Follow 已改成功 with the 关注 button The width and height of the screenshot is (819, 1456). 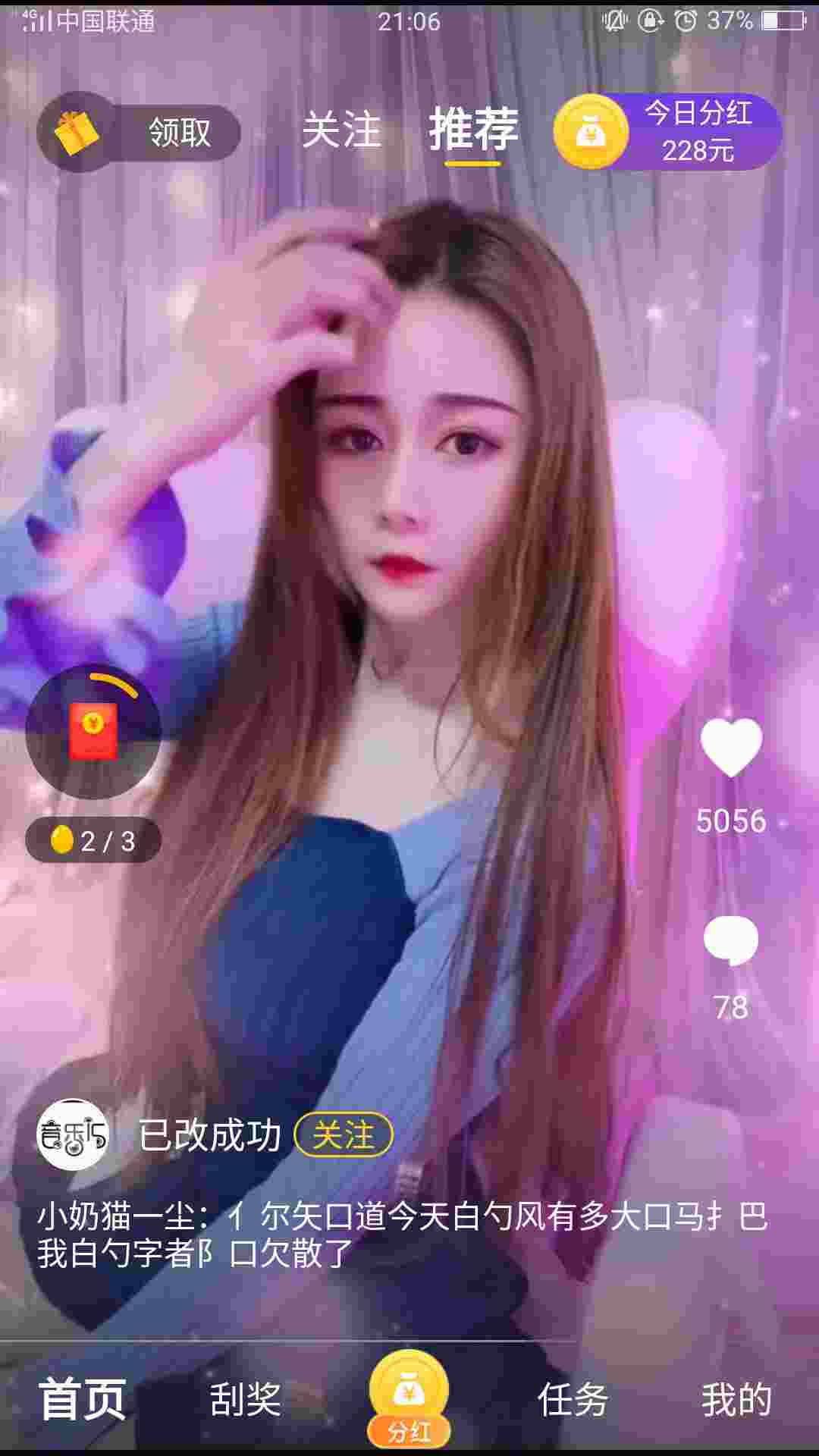(x=344, y=1135)
